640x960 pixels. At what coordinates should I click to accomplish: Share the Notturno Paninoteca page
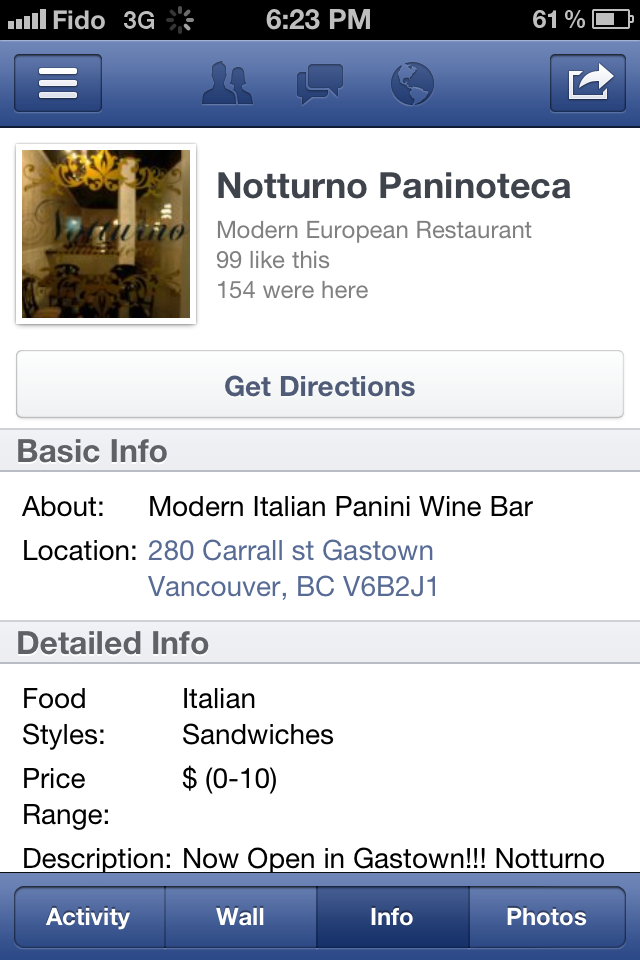pyautogui.click(x=588, y=83)
